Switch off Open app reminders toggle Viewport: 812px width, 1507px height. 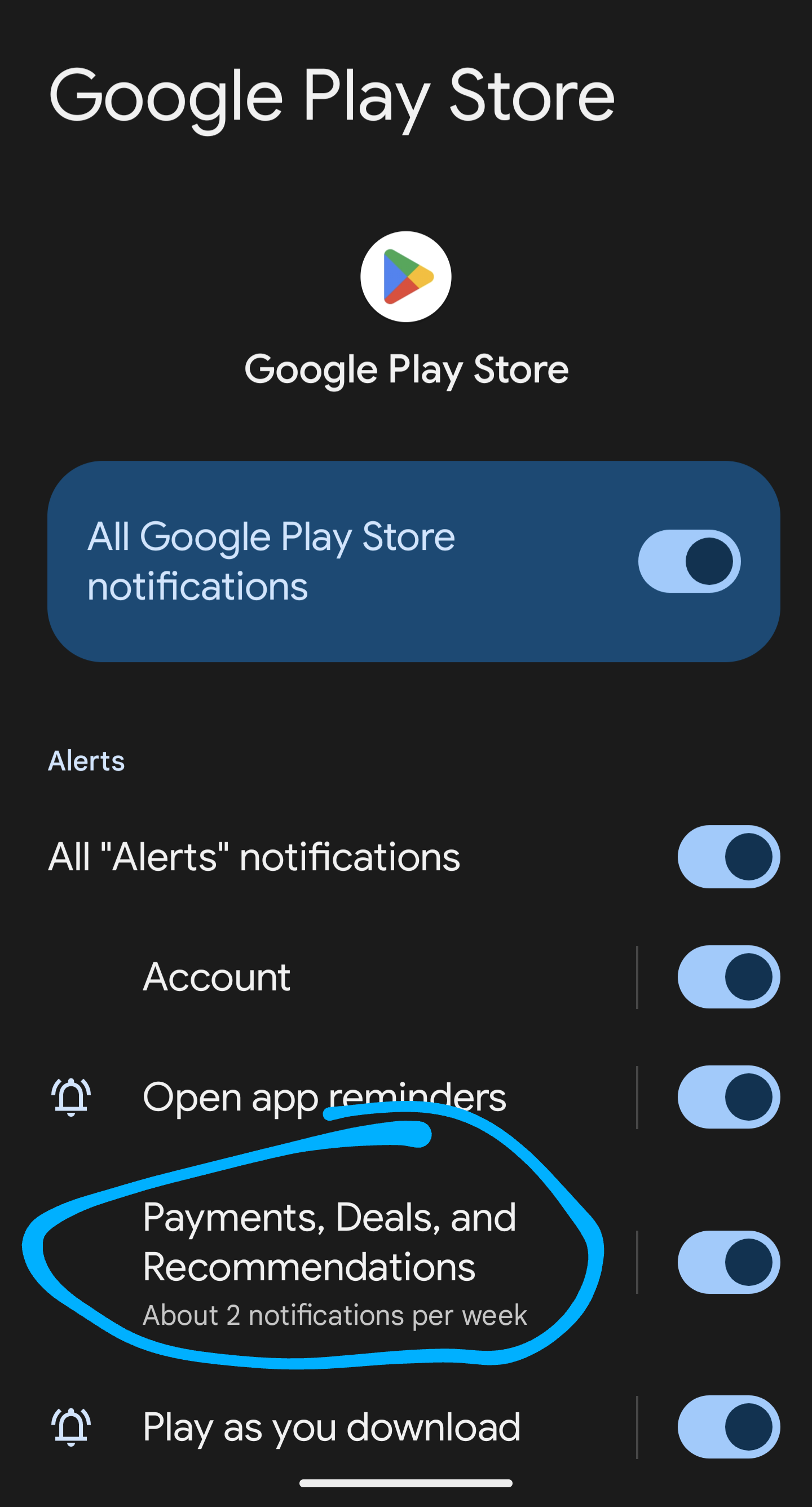click(x=729, y=1096)
